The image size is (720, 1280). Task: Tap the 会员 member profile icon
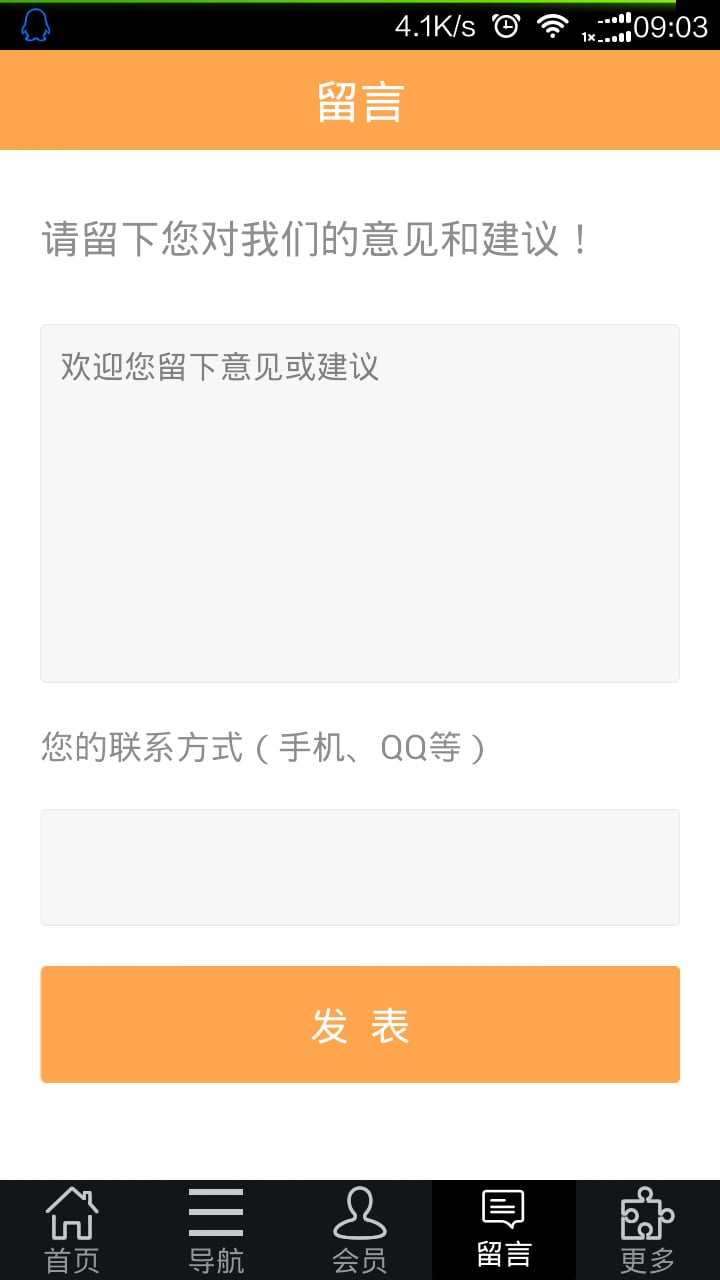point(360,1212)
